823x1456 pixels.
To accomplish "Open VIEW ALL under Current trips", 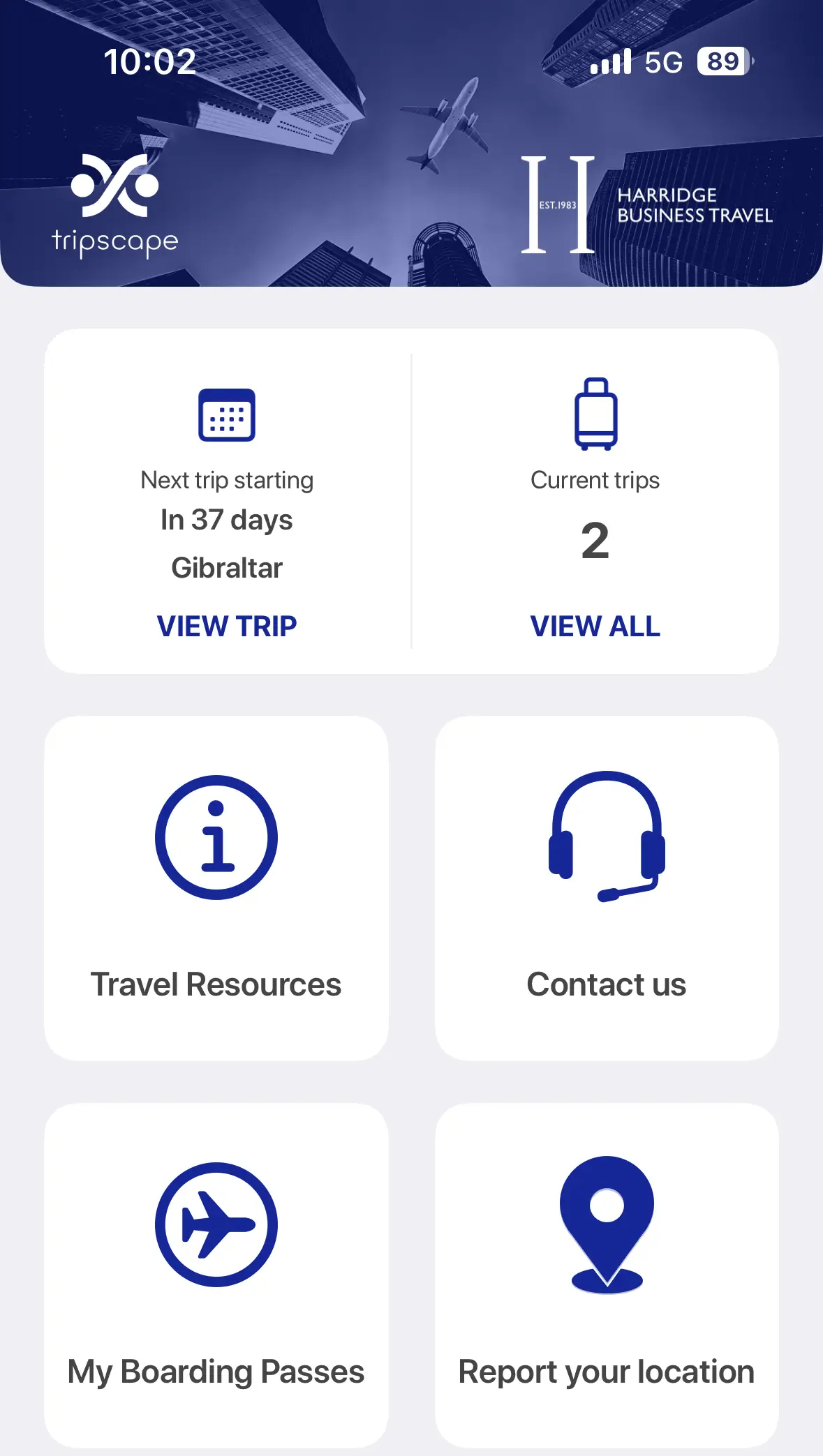I will pyautogui.click(x=595, y=626).
